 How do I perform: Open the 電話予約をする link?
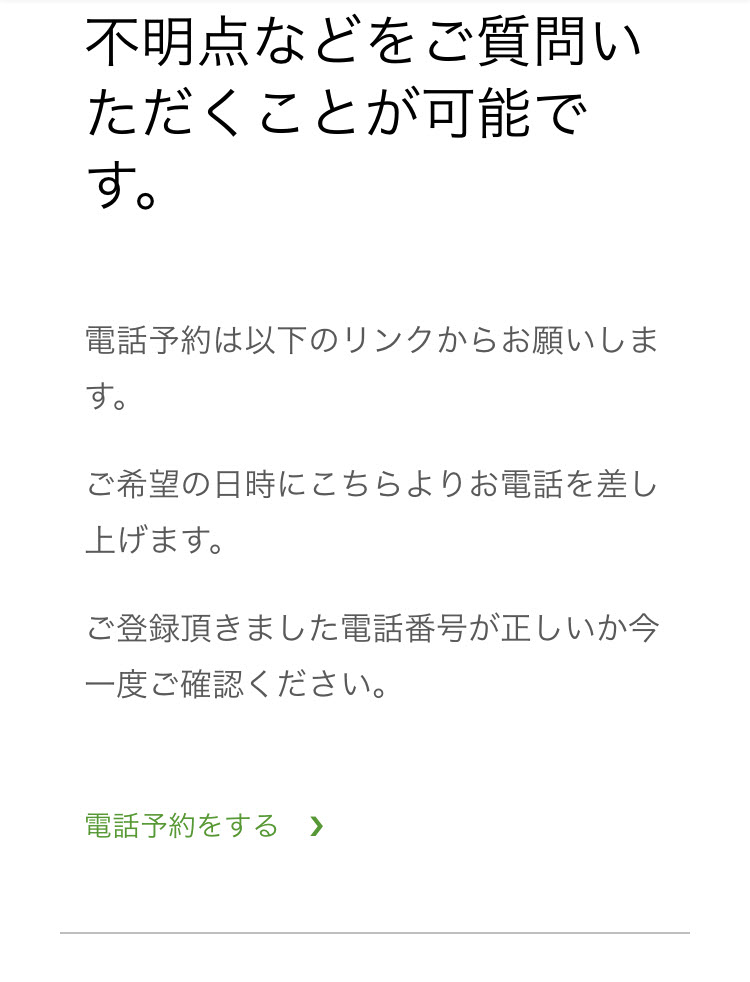point(182,826)
